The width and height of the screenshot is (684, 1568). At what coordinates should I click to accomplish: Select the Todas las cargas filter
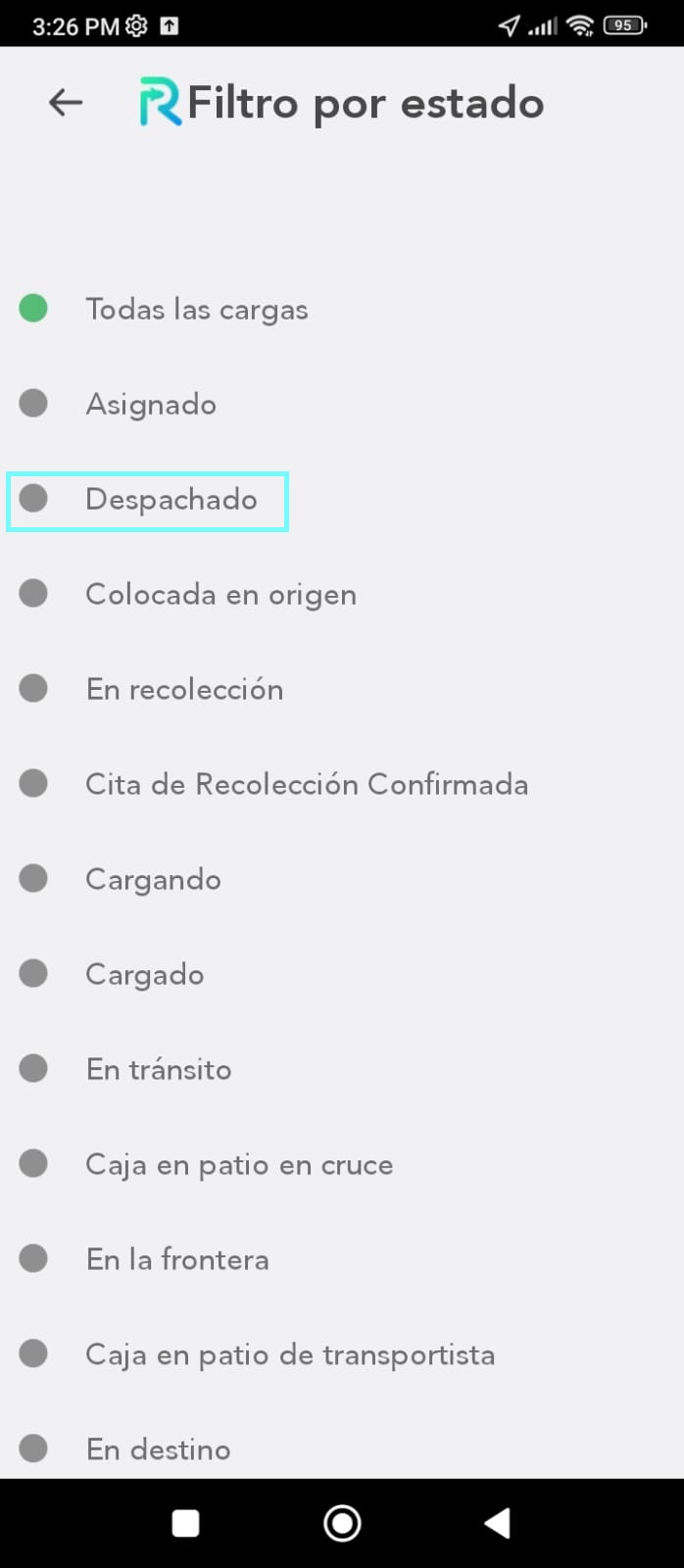point(196,310)
